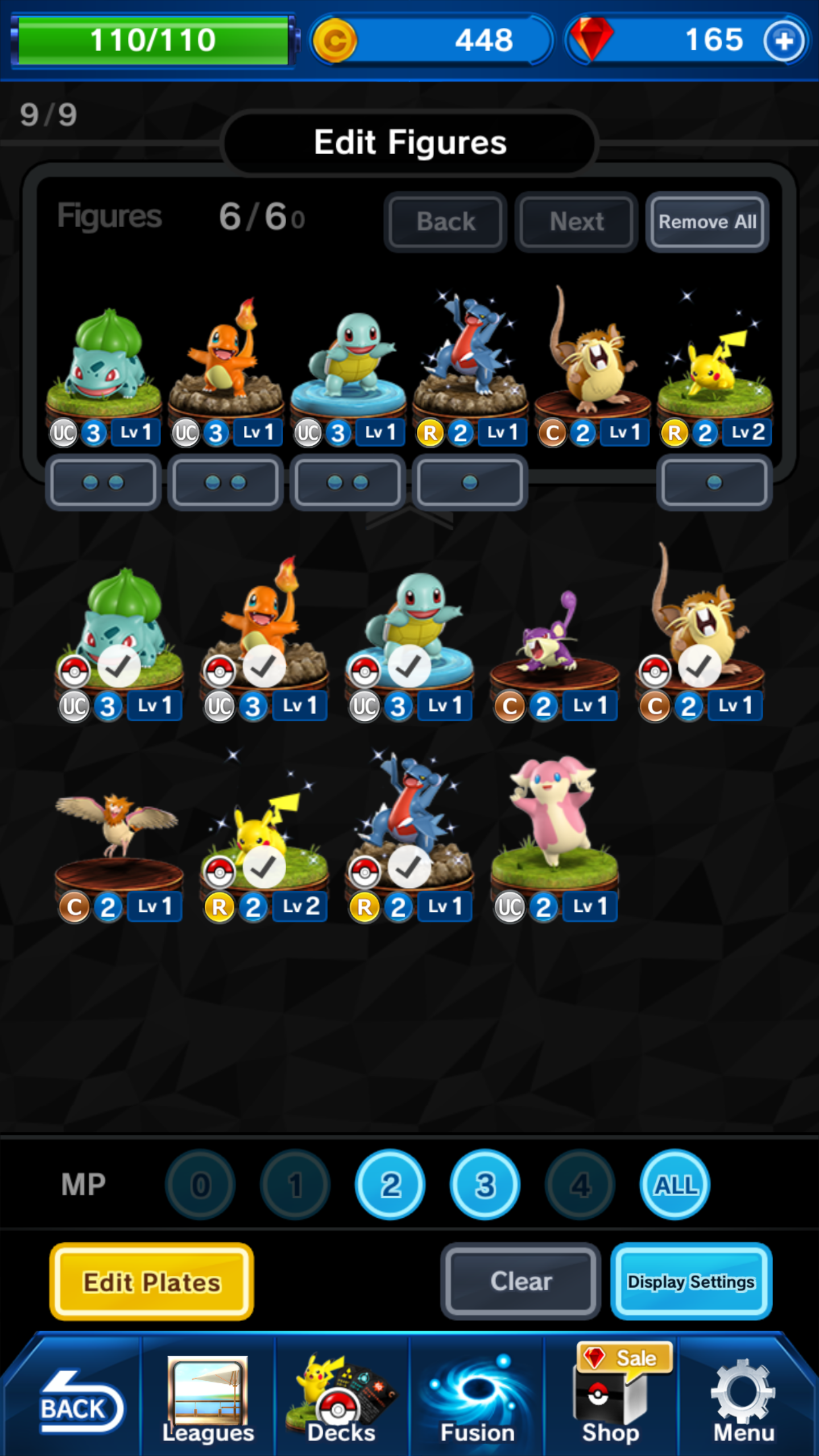Toggle the MP 0 filter

click(200, 1185)
